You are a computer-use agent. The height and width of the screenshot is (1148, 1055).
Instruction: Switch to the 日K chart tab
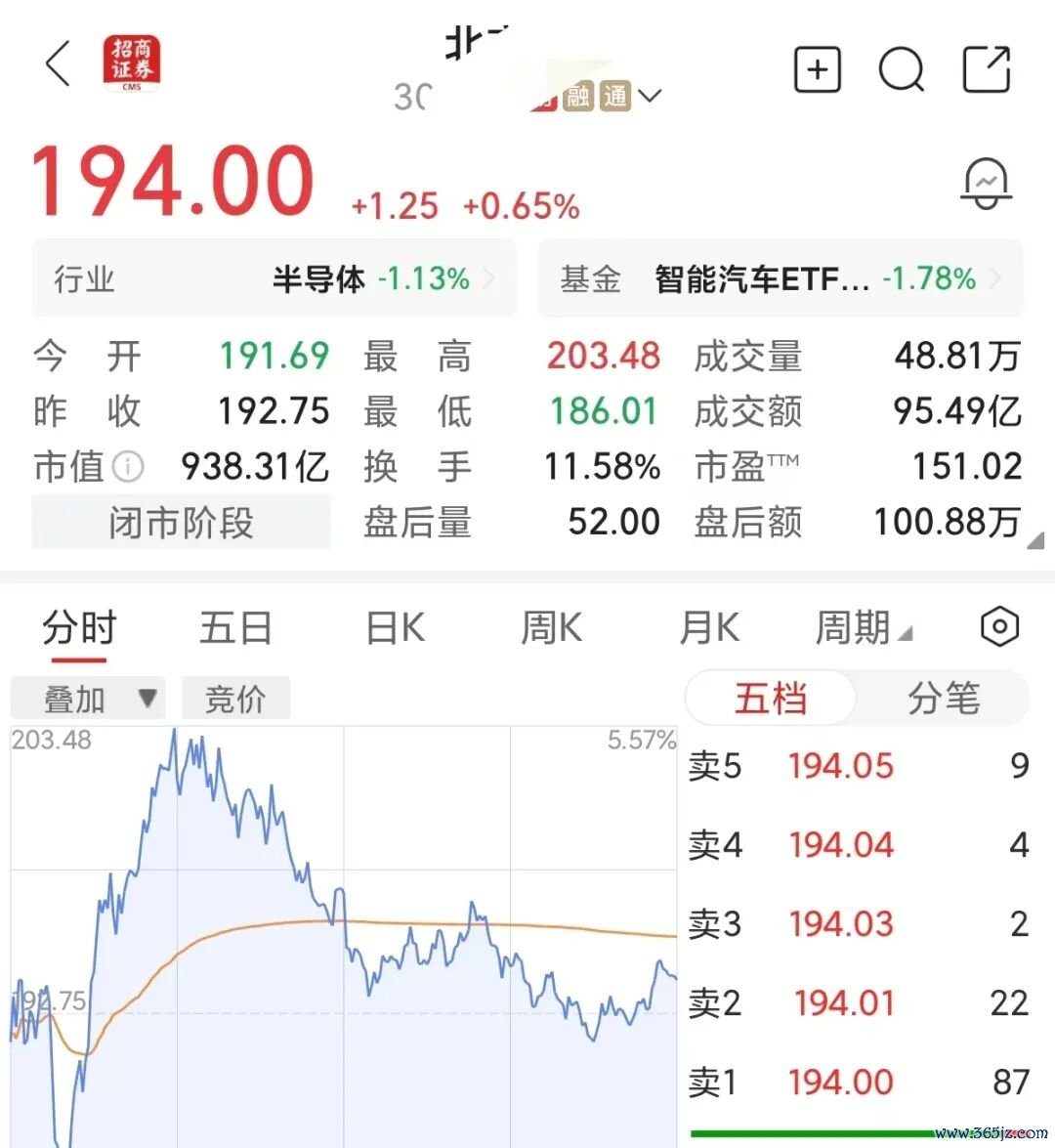click(x=396, y=629)
